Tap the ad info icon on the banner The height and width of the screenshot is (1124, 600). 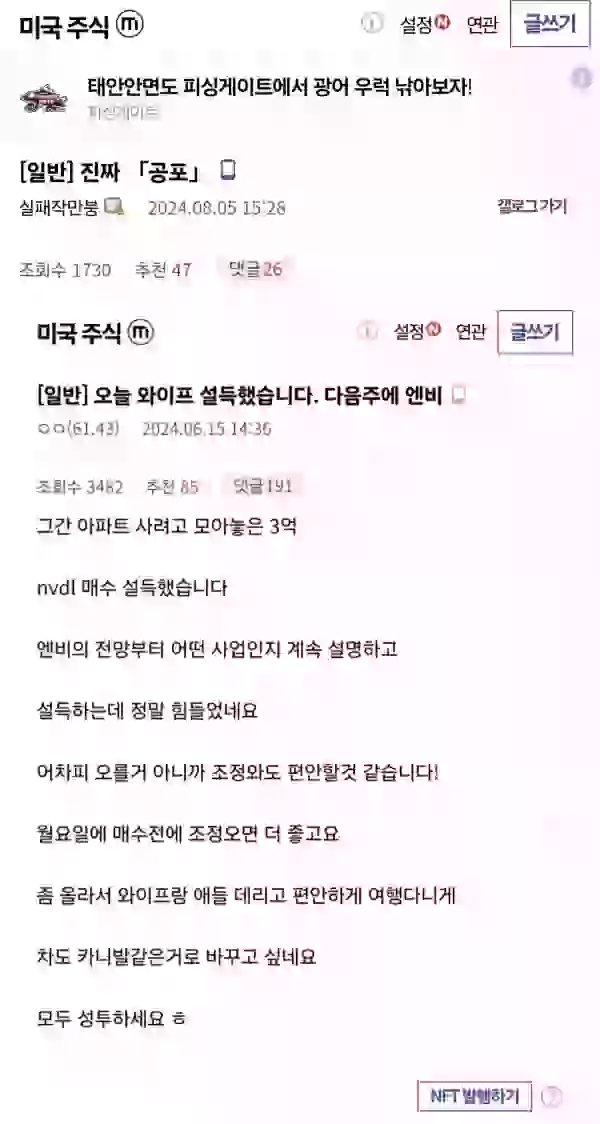(581, 79)
